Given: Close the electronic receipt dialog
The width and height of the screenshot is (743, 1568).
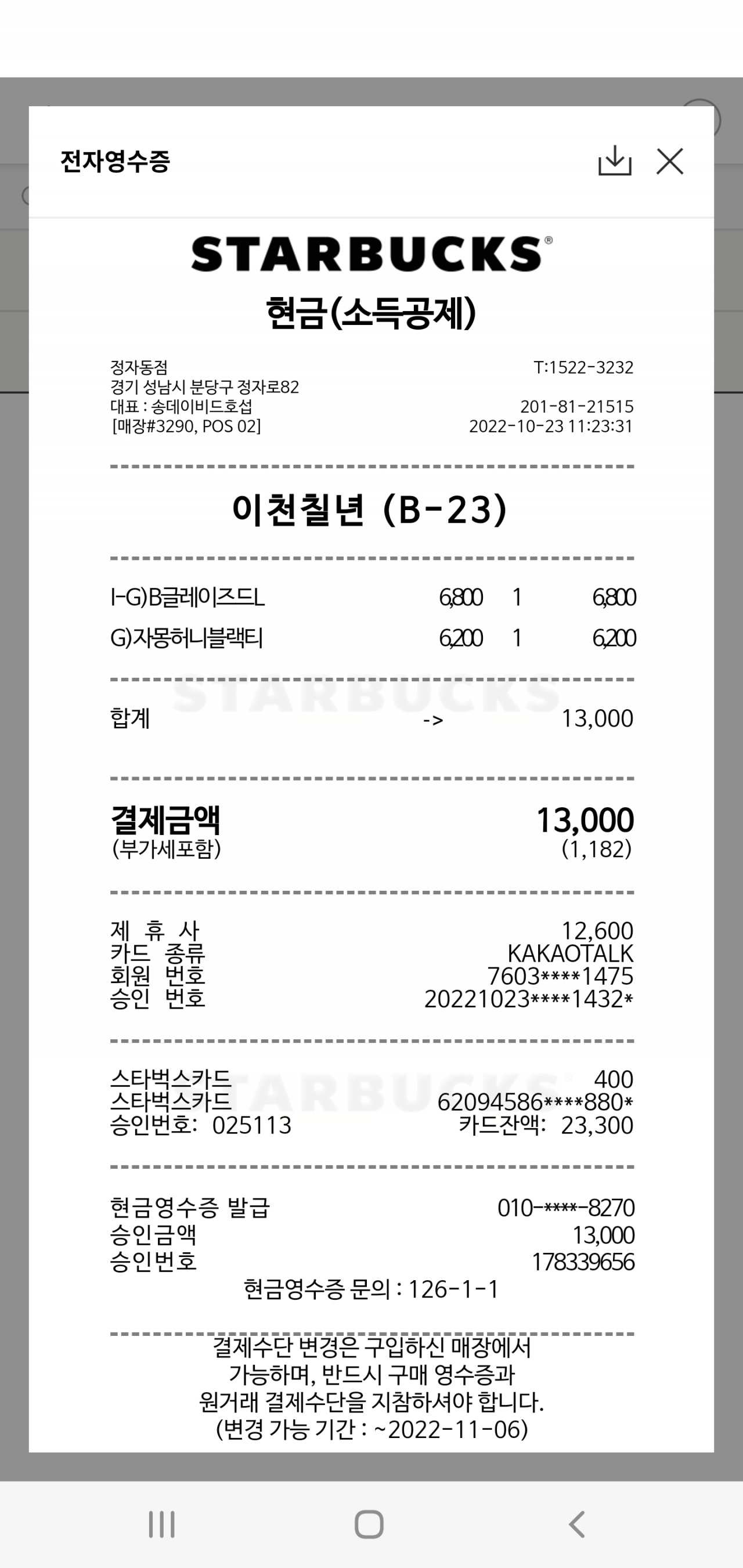Looking at the screenshot, I should point(669,161).
